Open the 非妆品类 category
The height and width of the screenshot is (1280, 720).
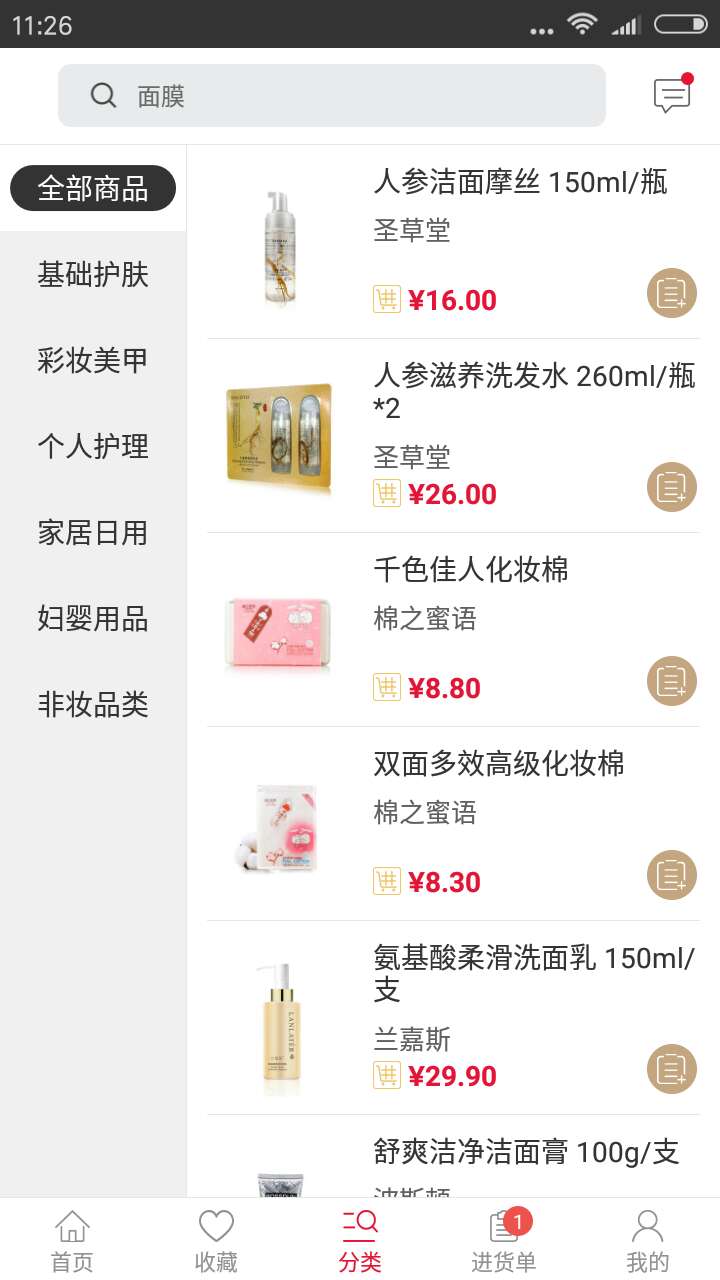(93, 705)
